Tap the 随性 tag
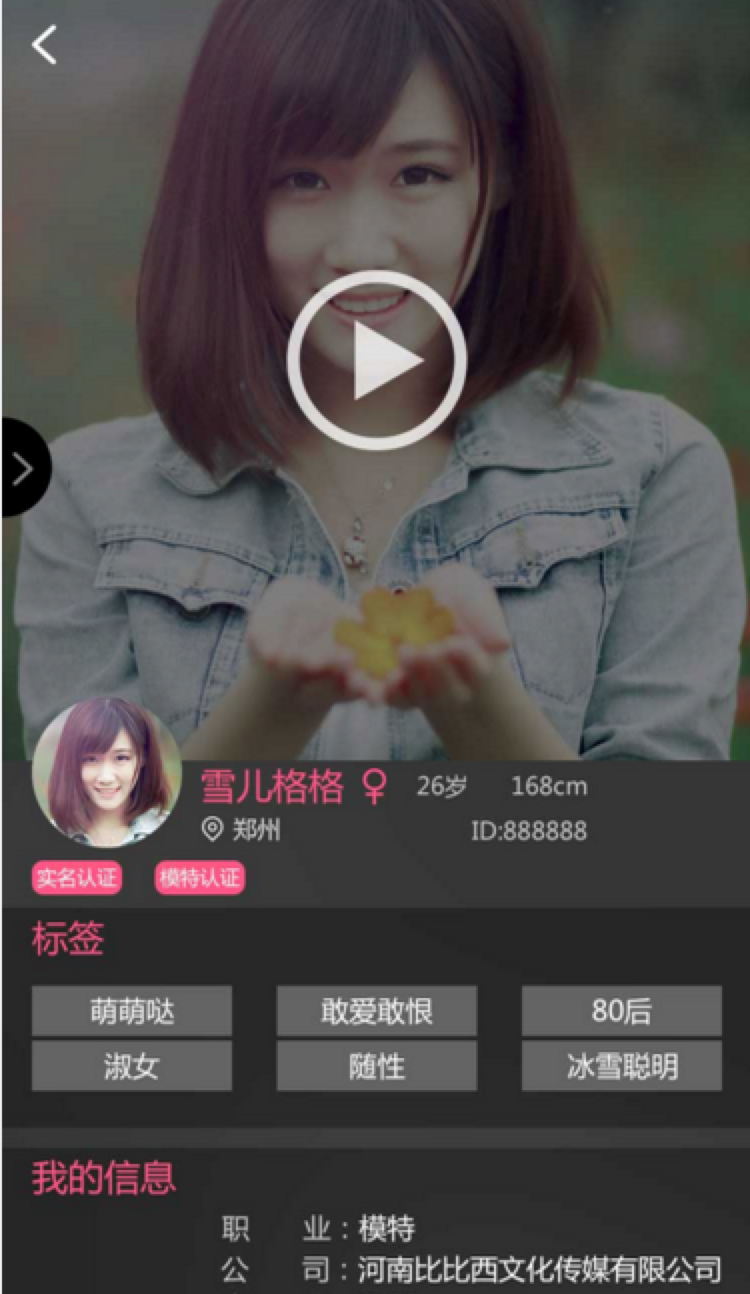750x1294 pixels. pyautogui.click(x=377, y=1066)
